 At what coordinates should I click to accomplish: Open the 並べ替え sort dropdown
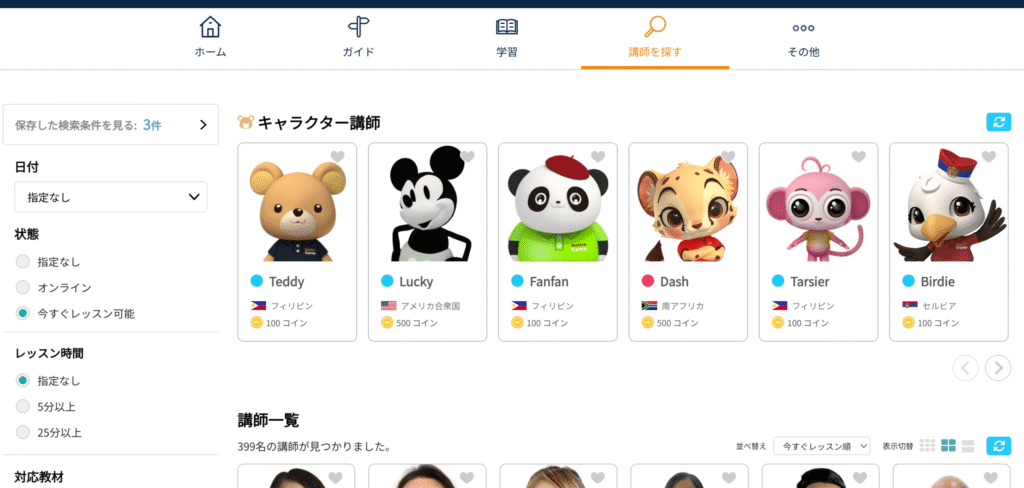point(821,446)
